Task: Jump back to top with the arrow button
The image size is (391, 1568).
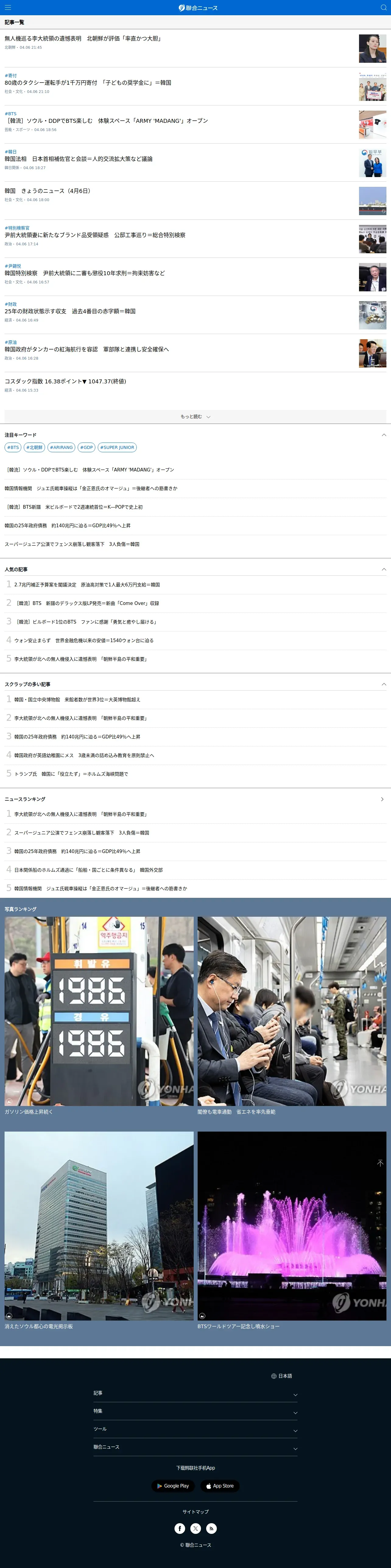Action: point(380,1163)
